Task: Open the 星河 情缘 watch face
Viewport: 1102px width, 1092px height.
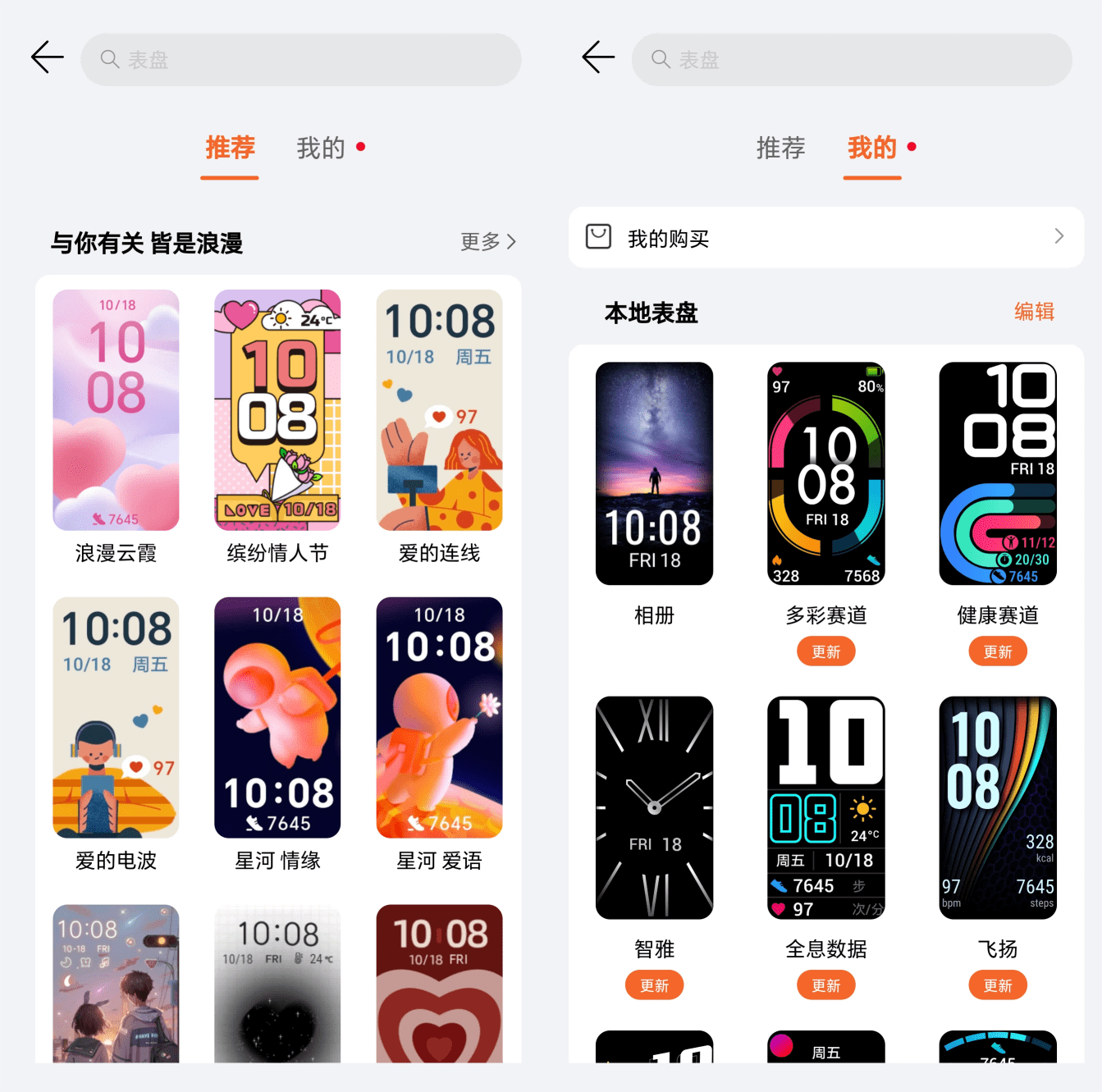Action: [x=277, y=717]
